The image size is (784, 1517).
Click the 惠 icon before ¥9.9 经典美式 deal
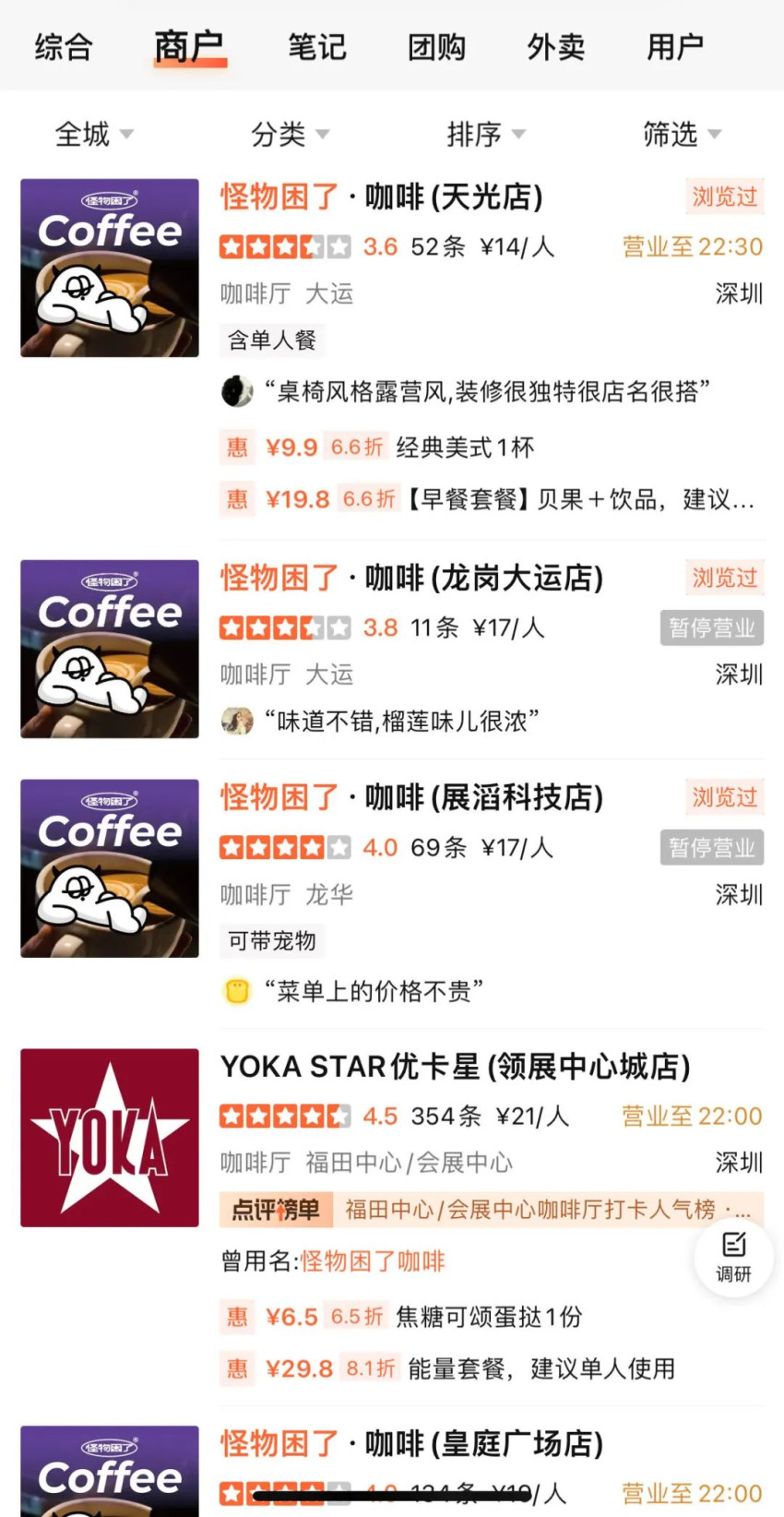[x=237, y=448]
